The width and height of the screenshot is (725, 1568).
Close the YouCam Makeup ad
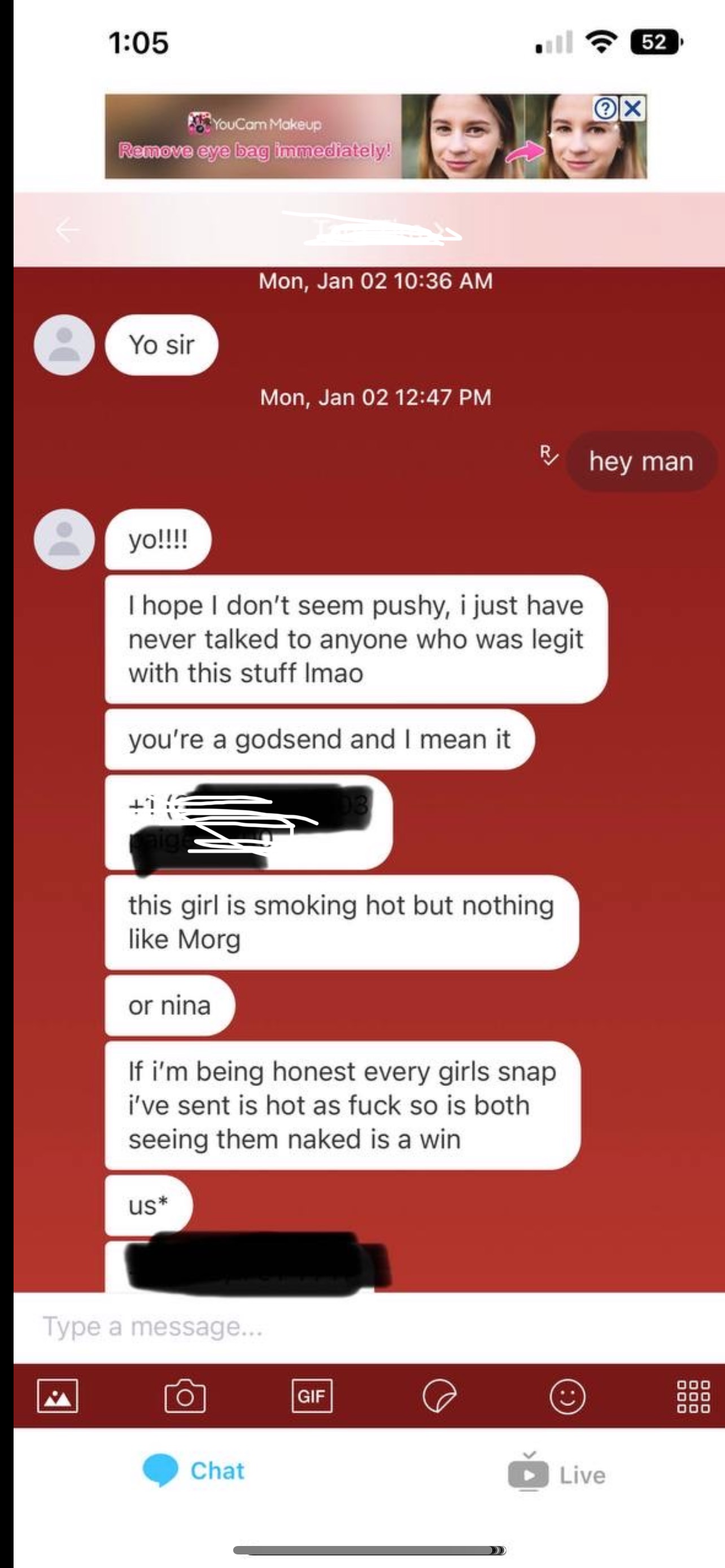633,109
